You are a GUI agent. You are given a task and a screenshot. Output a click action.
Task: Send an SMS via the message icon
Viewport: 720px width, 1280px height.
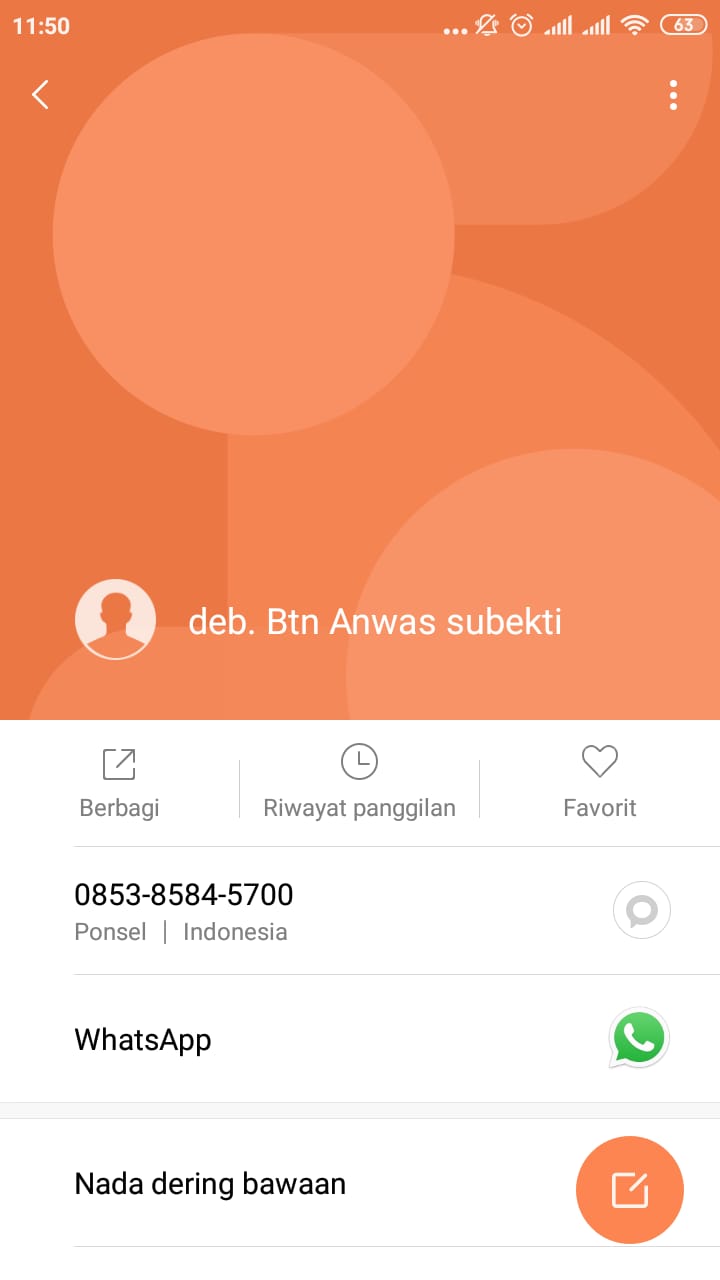pyautogui.click(x=641, y=910)
